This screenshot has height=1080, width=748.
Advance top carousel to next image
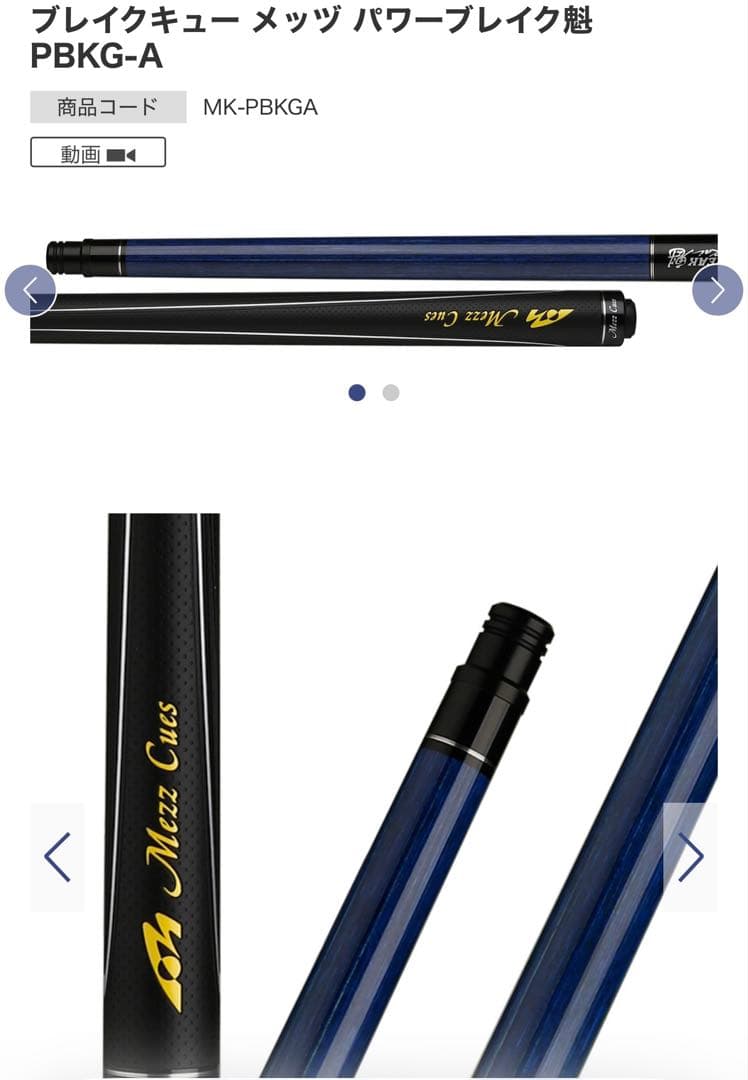[x=717, y=290]
